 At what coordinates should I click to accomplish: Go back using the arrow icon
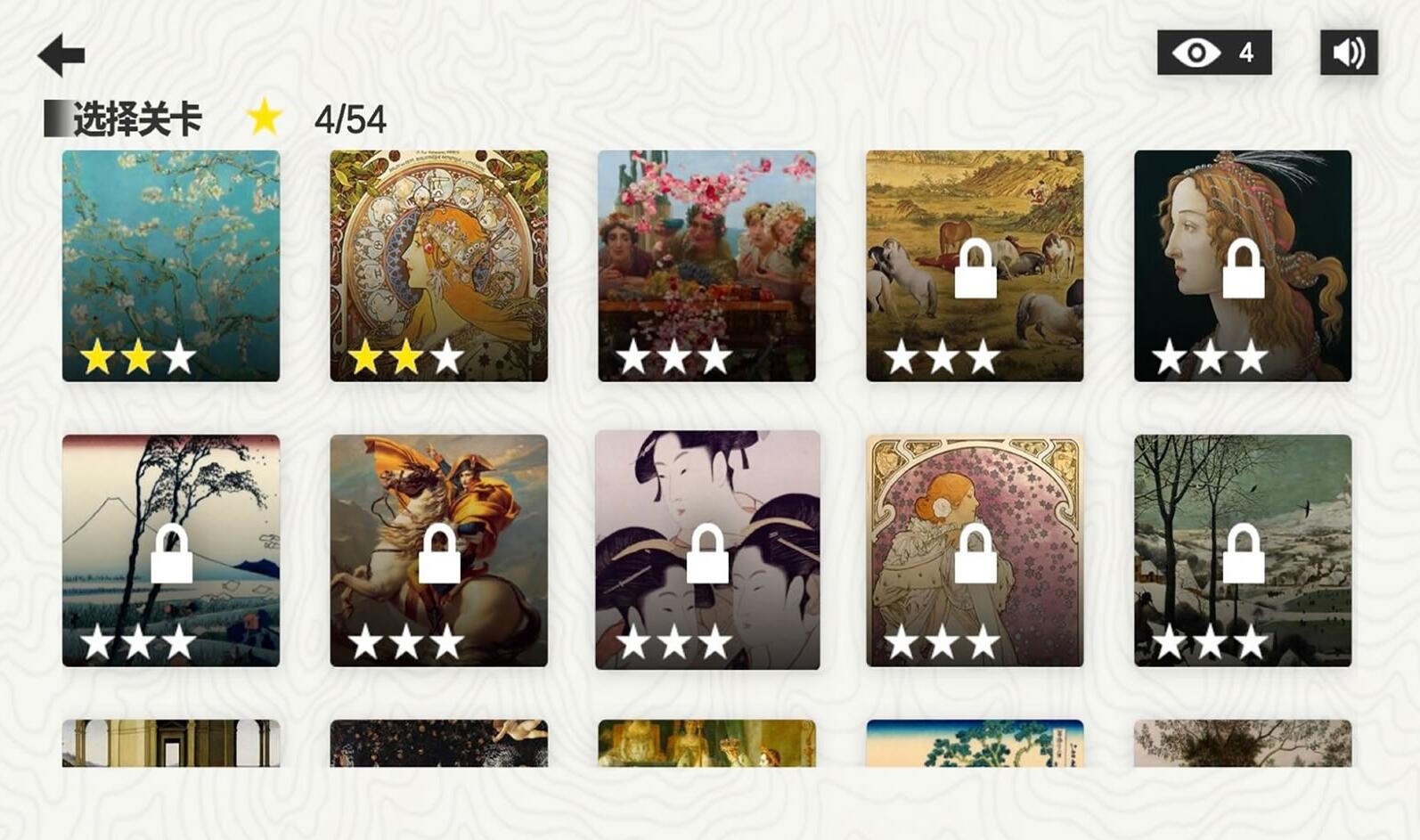coord(61,55)
